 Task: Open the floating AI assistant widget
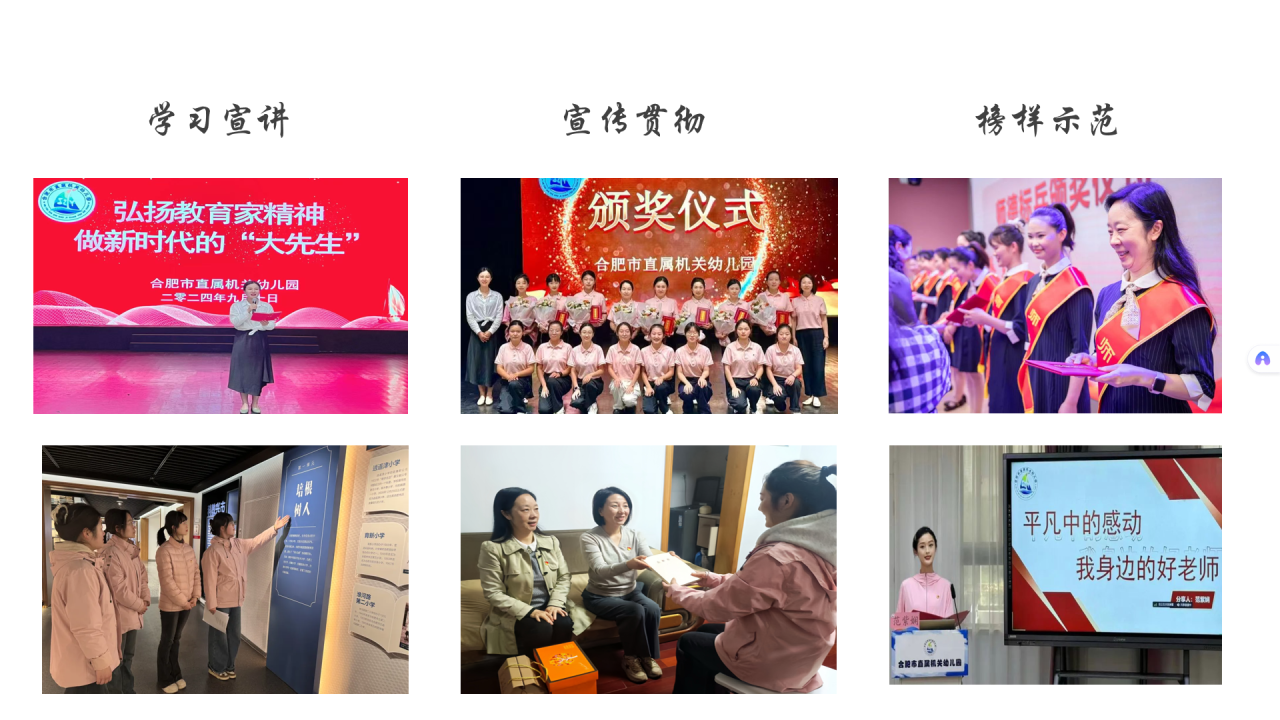(1262, 359)
